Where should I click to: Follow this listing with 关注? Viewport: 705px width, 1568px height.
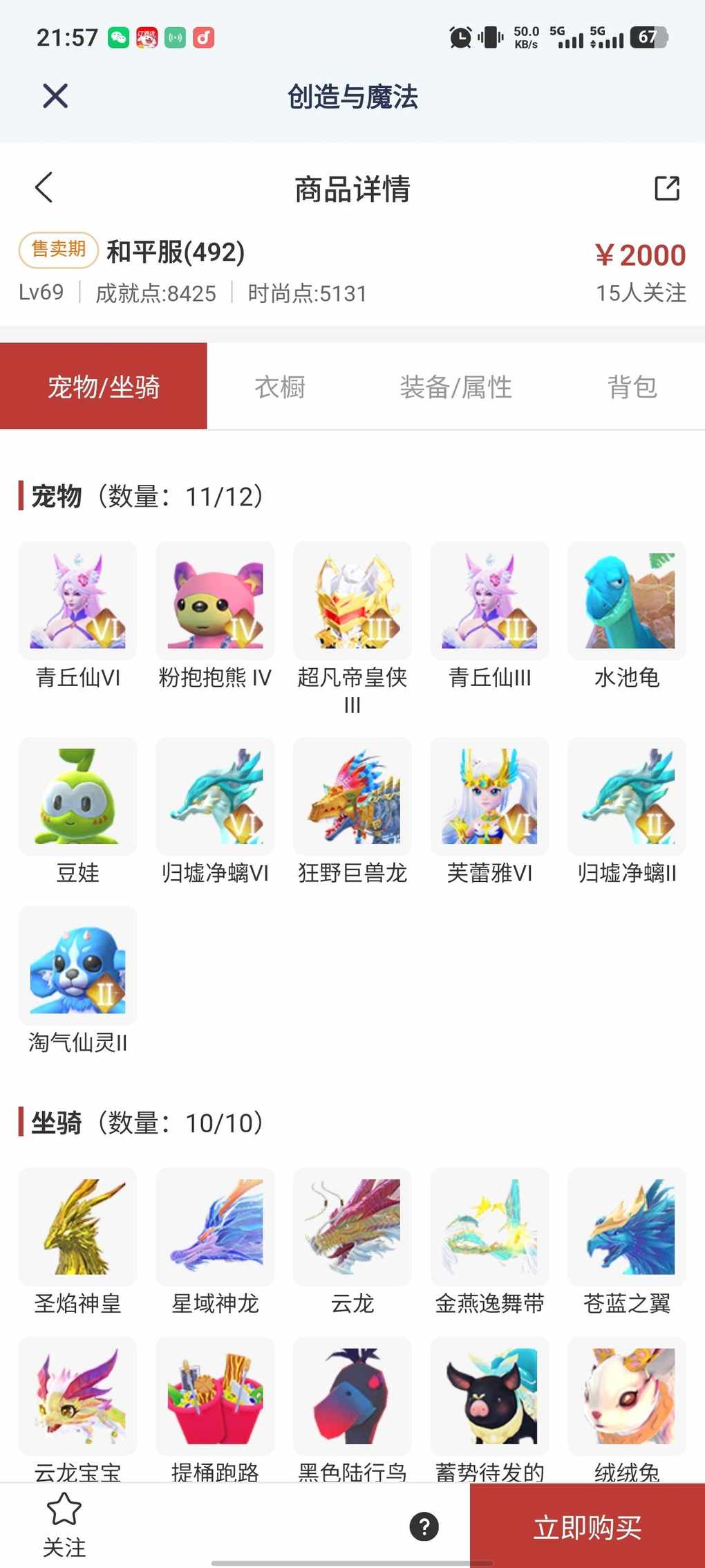click(x=64, y=1524)
